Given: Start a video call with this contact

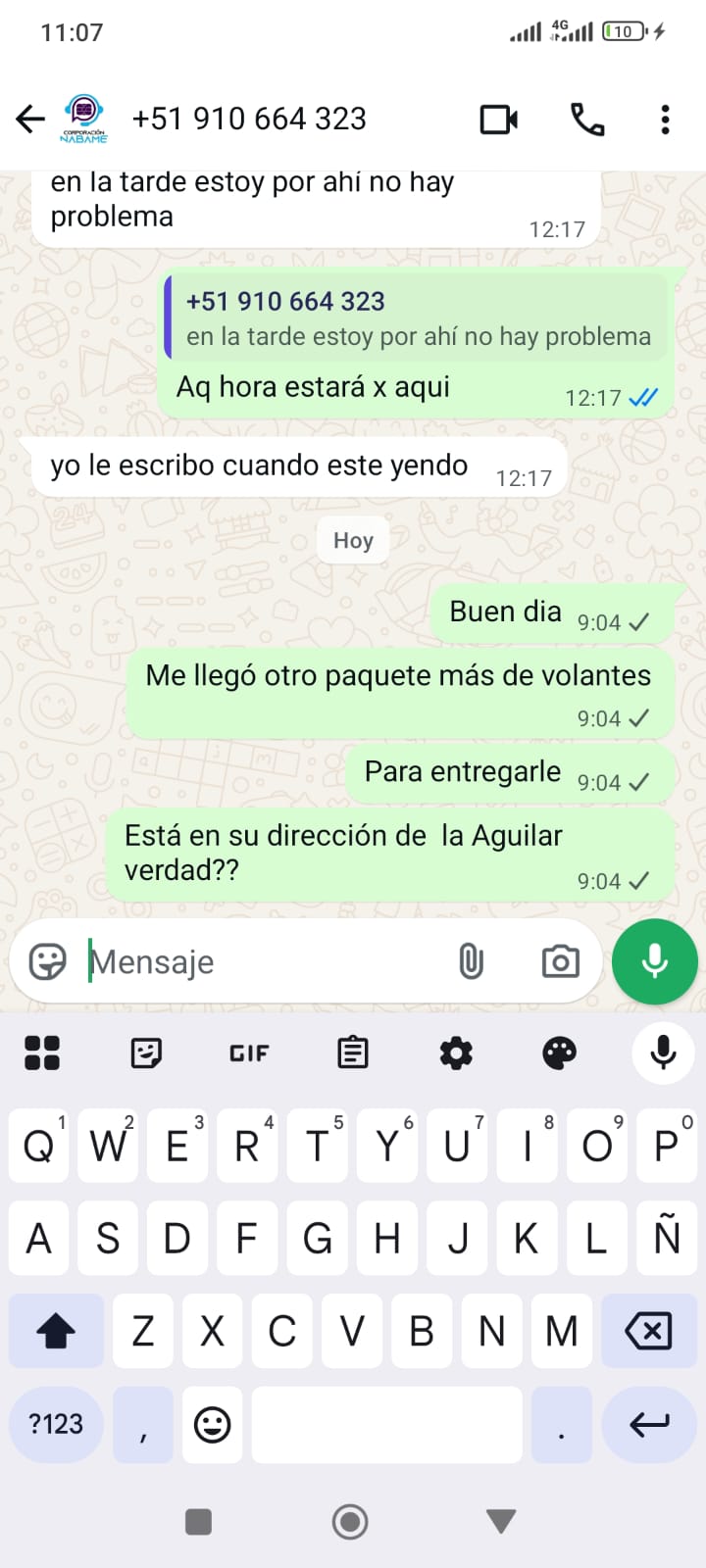Looking at the screenshot, I should click(x=499, y=120).
